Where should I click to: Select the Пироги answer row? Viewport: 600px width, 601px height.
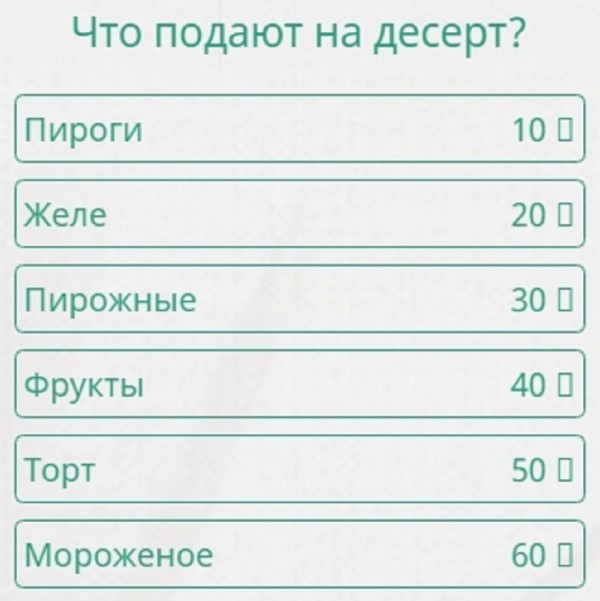(299, 129)
